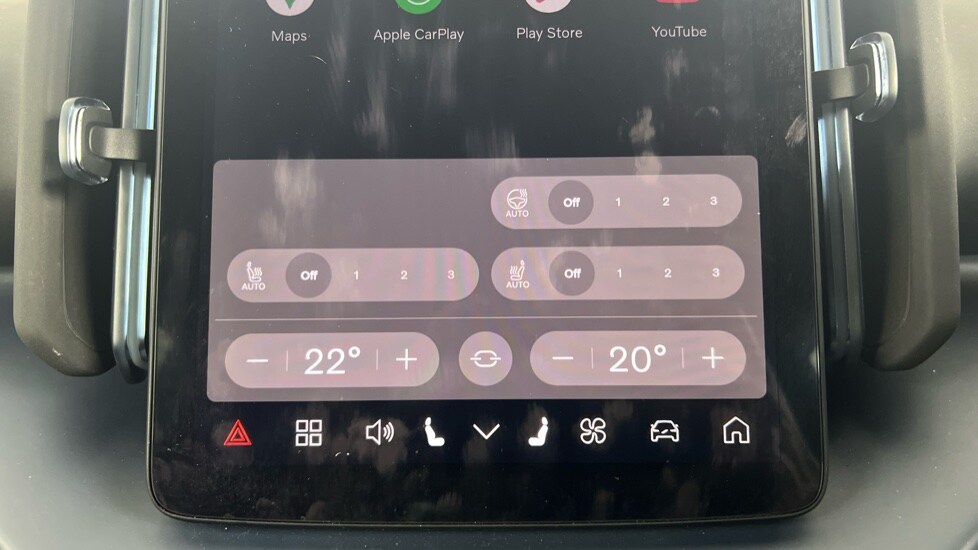Go to the home screen
978x550 pixels.
[x=736, y=431]
